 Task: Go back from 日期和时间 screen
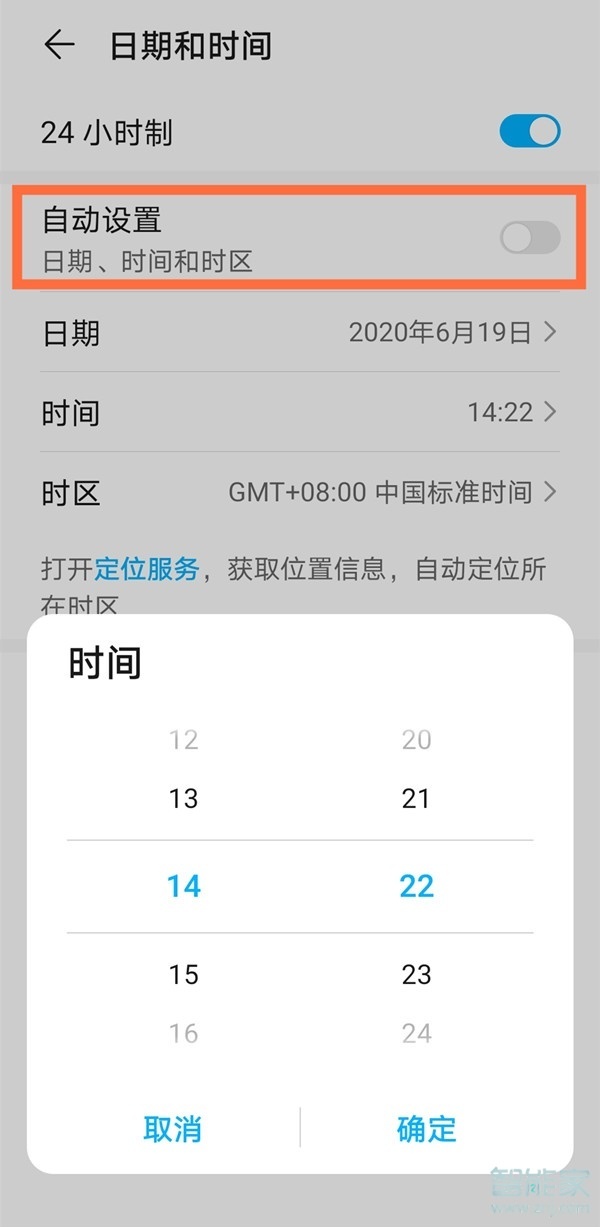59,46
